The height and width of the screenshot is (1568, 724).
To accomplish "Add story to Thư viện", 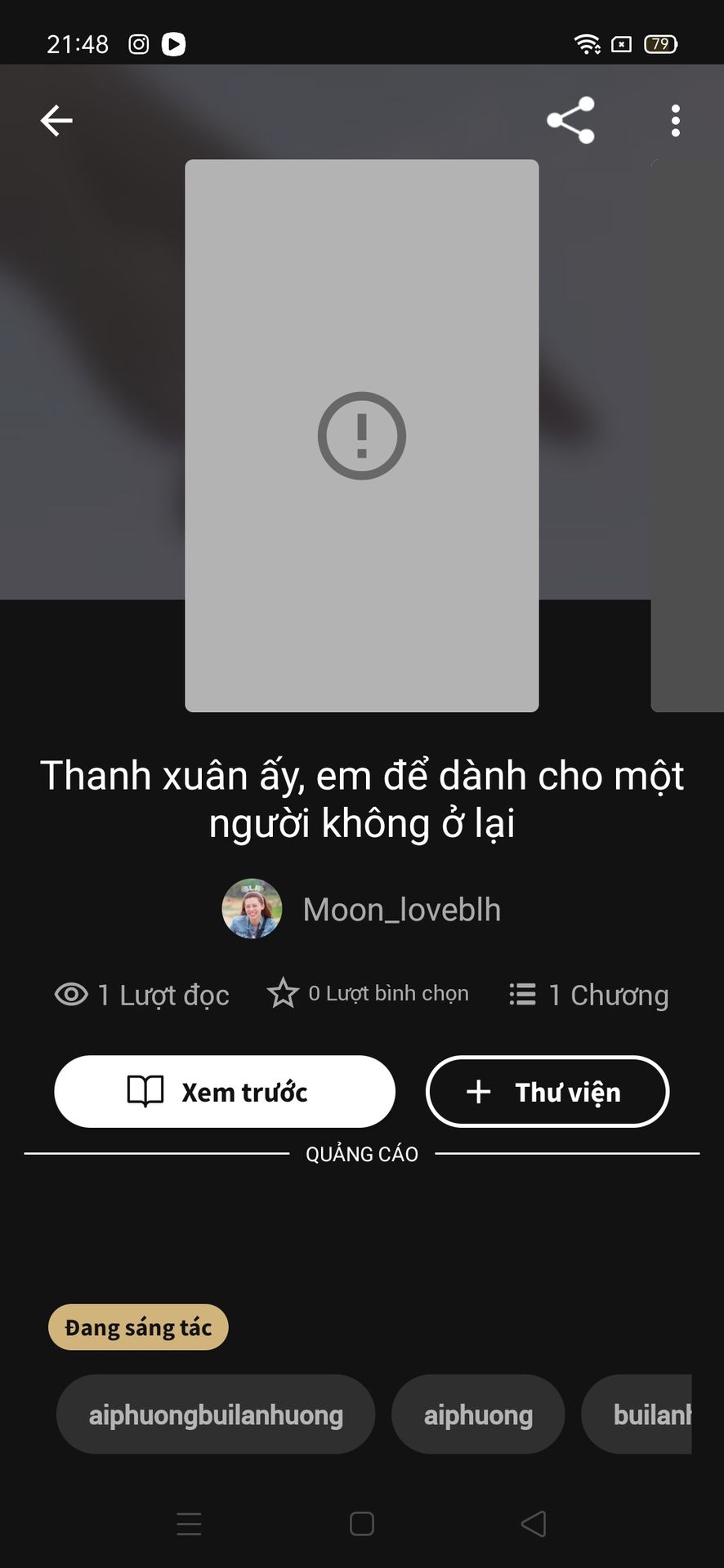I will pyautogui.click(x=547, y=1092).
